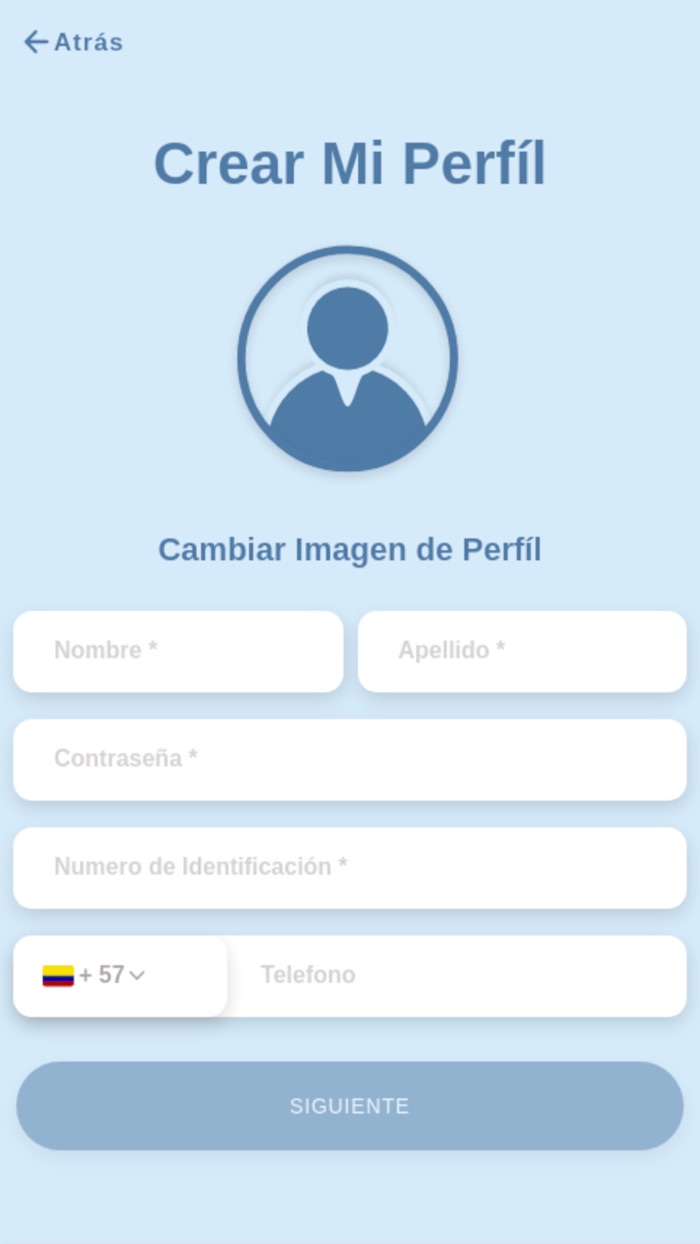This screenshot has width=700, height=1244.
Task: Select Cambiar Imagen de Perfíl
Action: point(349,550)
